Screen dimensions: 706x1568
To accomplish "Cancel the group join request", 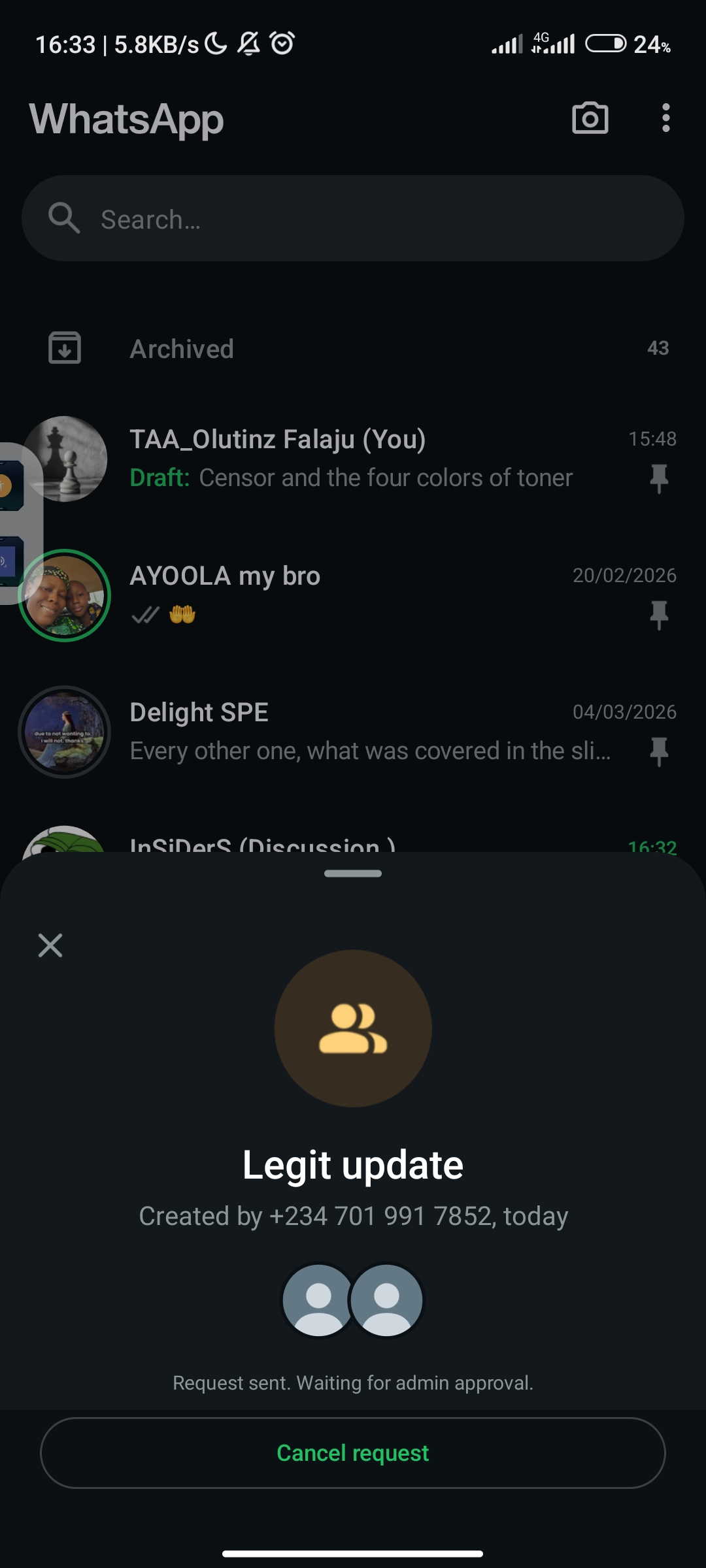I will pos(353,1452).
